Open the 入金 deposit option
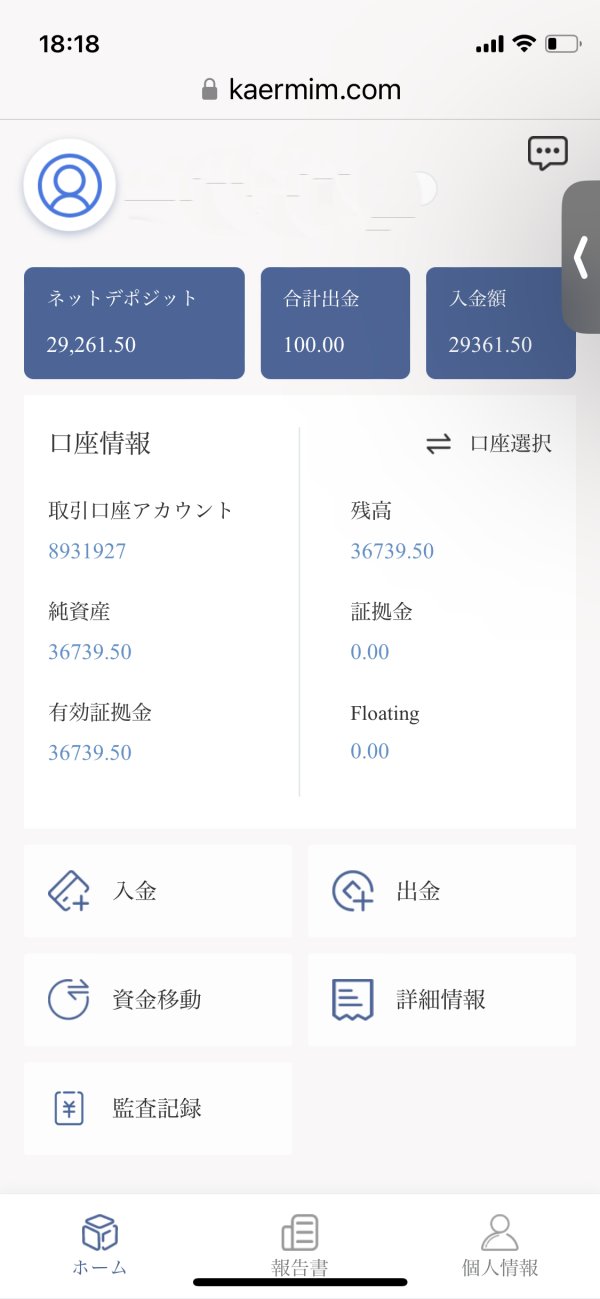 [158, 891]
